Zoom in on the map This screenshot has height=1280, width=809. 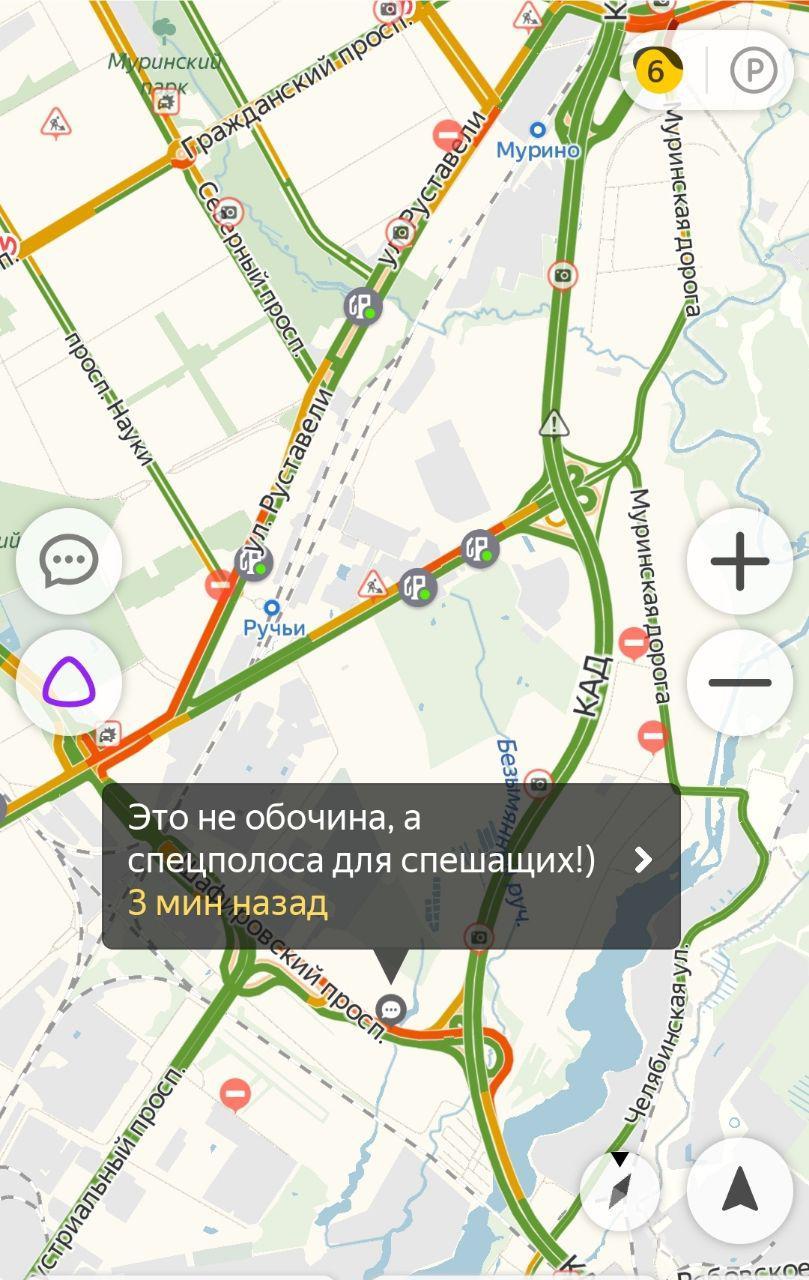(739, 561)
